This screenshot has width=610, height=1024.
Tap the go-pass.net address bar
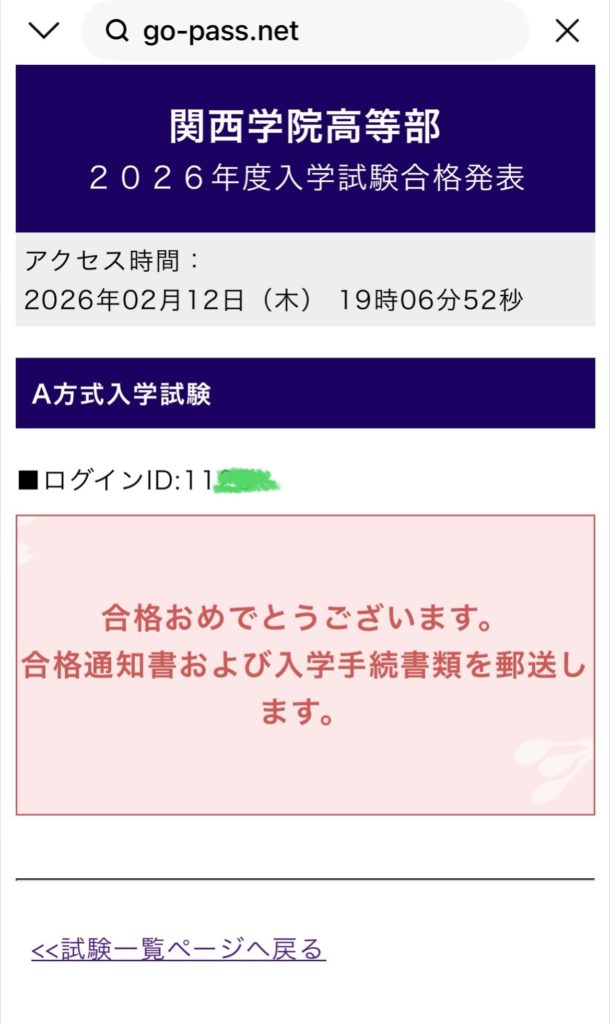305,31
